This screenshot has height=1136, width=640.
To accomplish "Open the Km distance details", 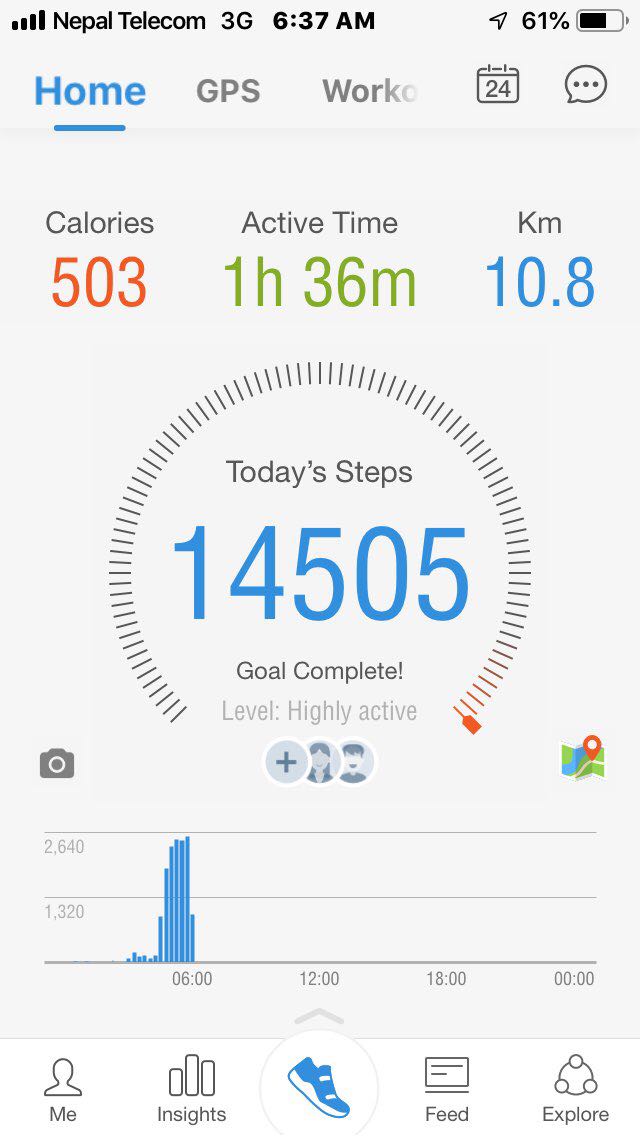I will pos(540,262).
